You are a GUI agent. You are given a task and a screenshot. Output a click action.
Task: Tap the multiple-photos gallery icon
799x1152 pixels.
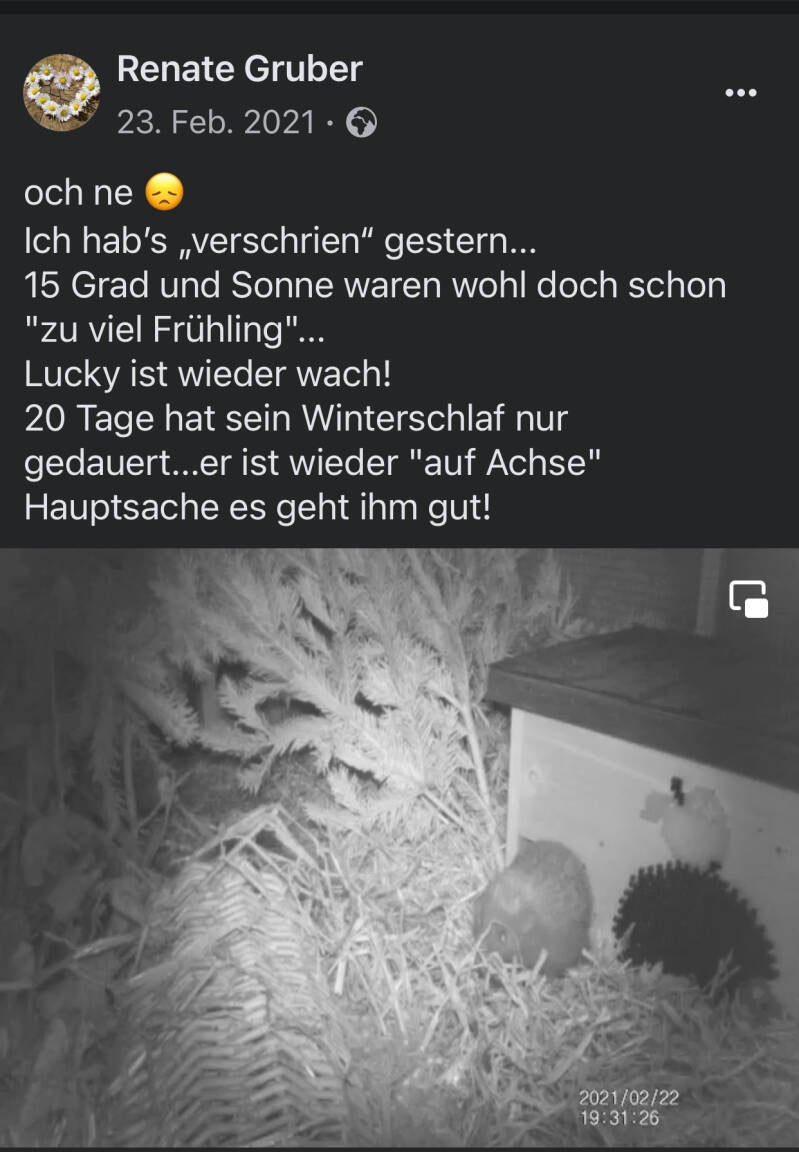[748, 599]
